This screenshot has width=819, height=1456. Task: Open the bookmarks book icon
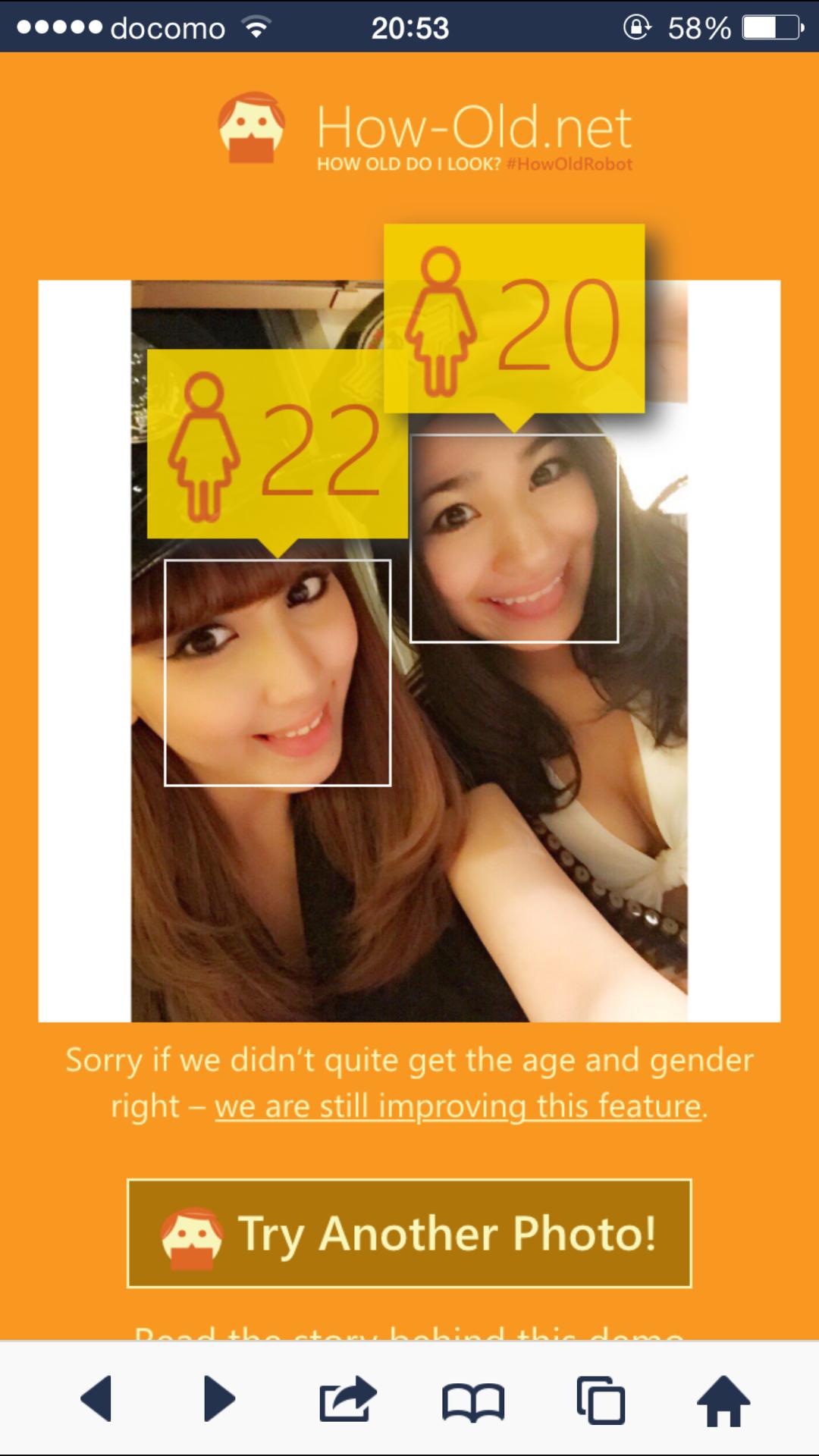point(473,1400)
